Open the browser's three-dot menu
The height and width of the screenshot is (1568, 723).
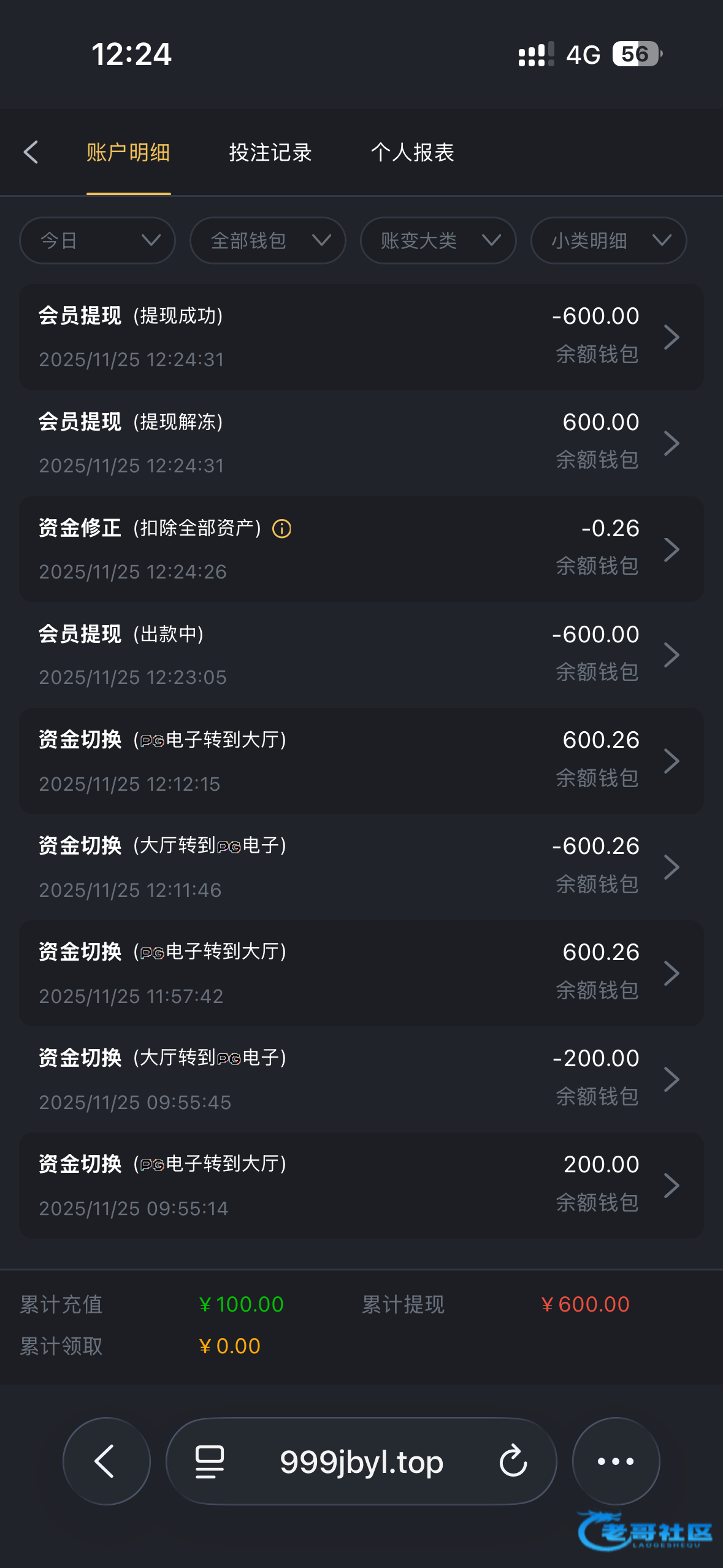(616, 1461)
